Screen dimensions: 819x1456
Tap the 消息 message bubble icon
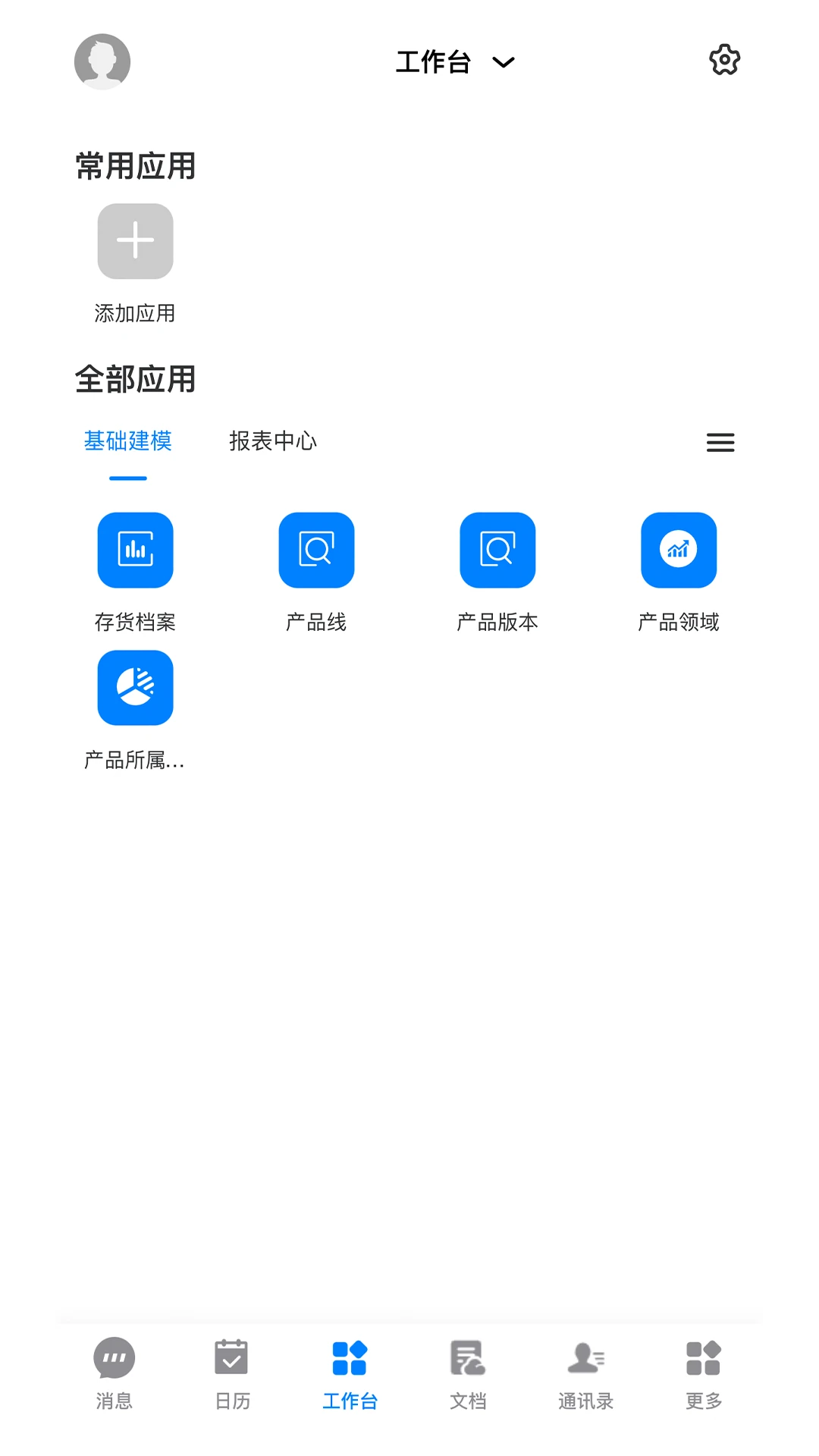(x=114, y=1357)
